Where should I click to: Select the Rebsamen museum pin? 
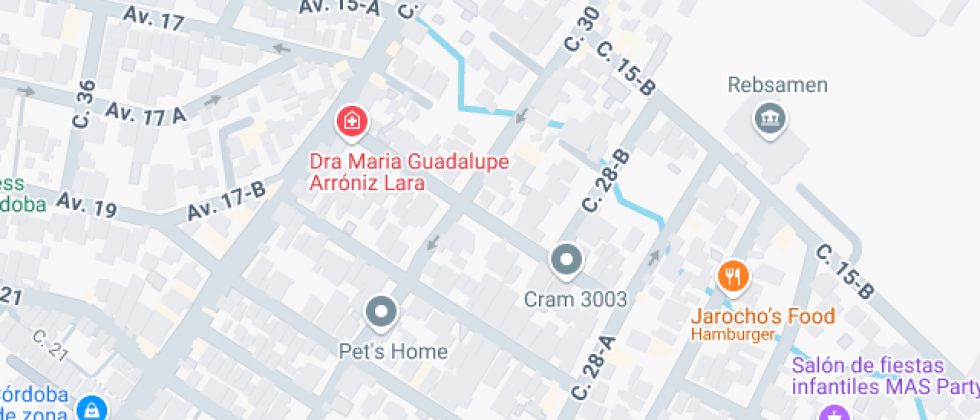(x=771, y=119)
